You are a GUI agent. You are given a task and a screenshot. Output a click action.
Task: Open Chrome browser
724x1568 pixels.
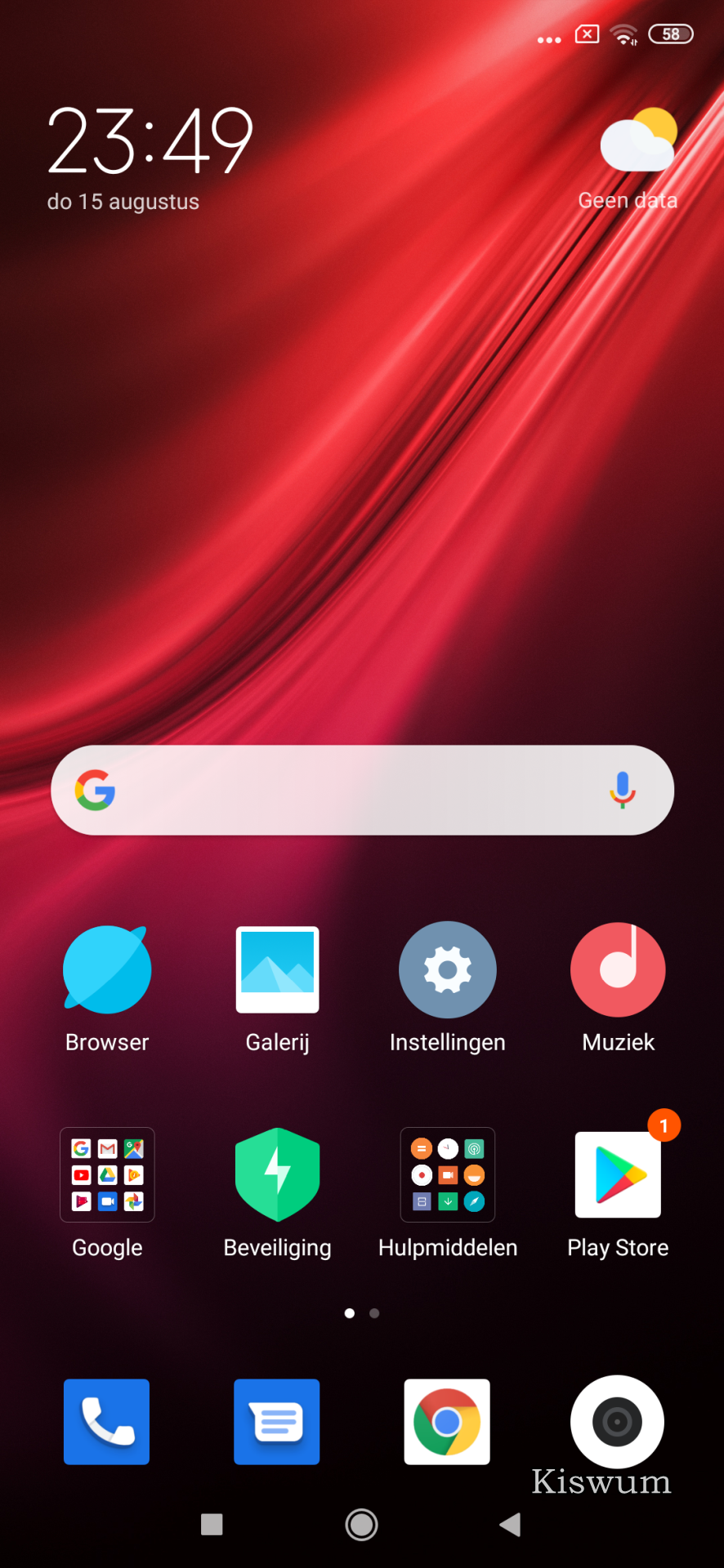click(447, 1421)
